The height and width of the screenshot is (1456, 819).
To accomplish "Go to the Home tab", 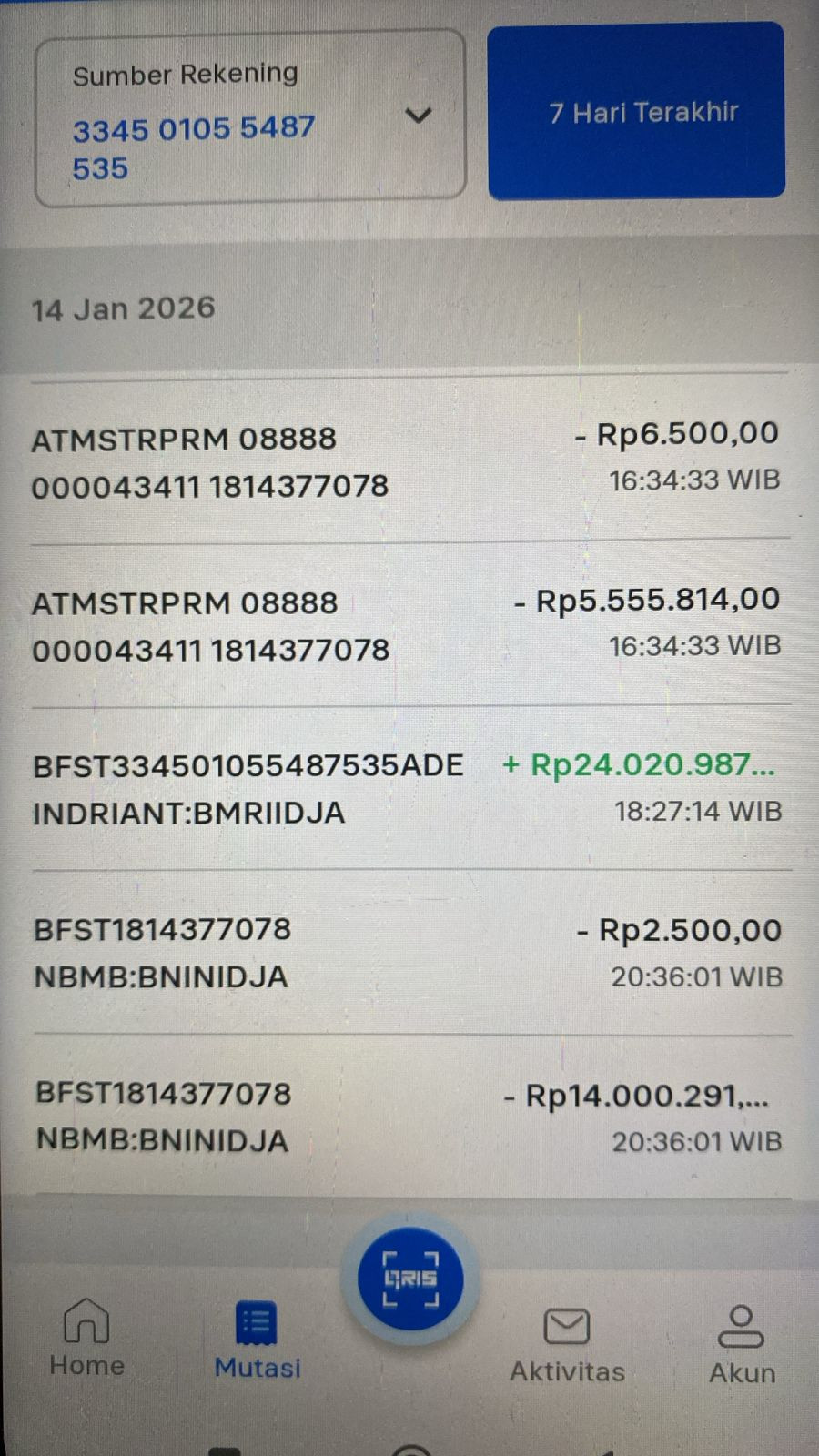I will 86,1337.
